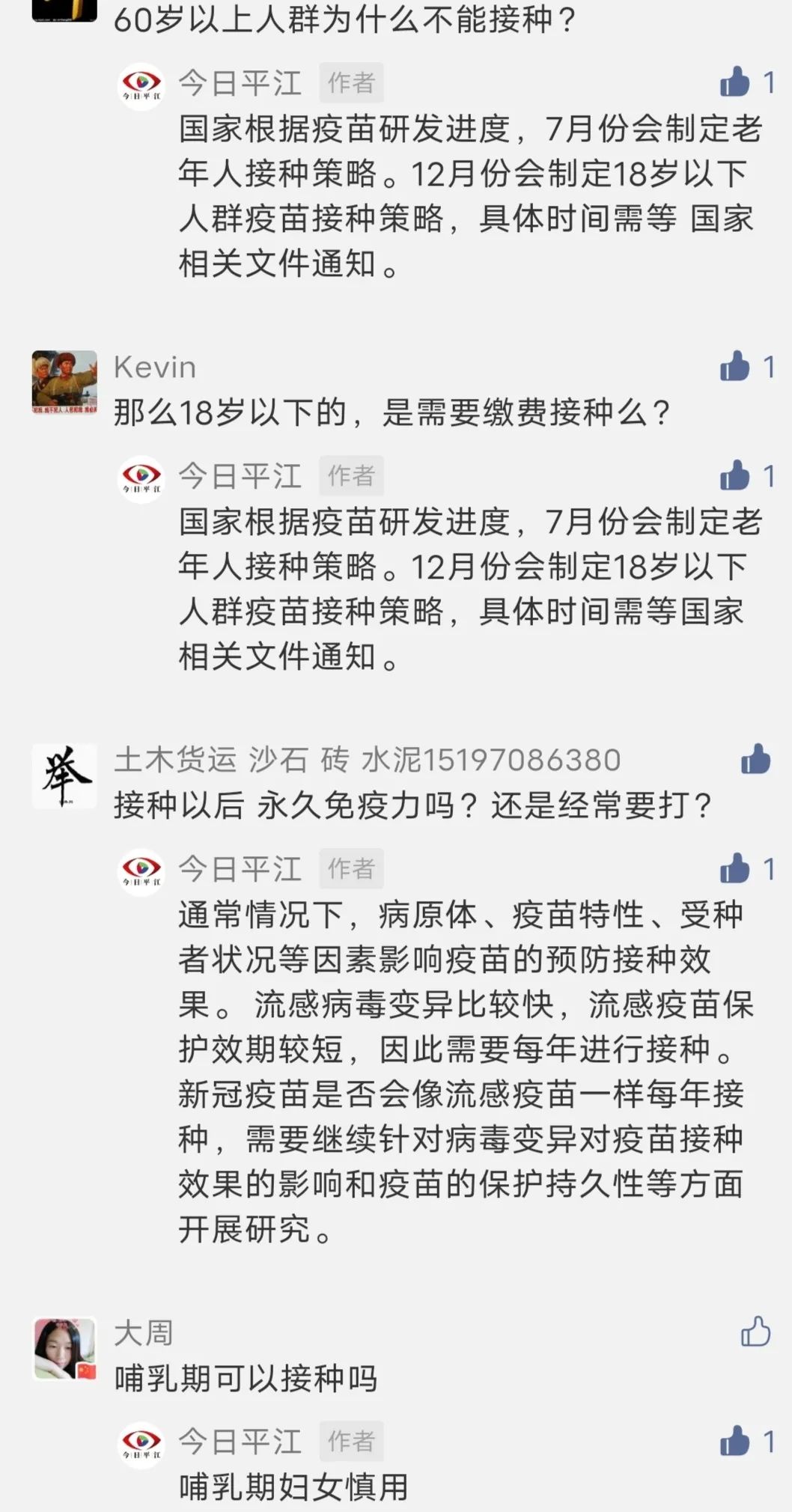This screenshot has width=792, height=1512.
Task: Like the author's reply about flu vaccine
Action: (x=734, y=868)
